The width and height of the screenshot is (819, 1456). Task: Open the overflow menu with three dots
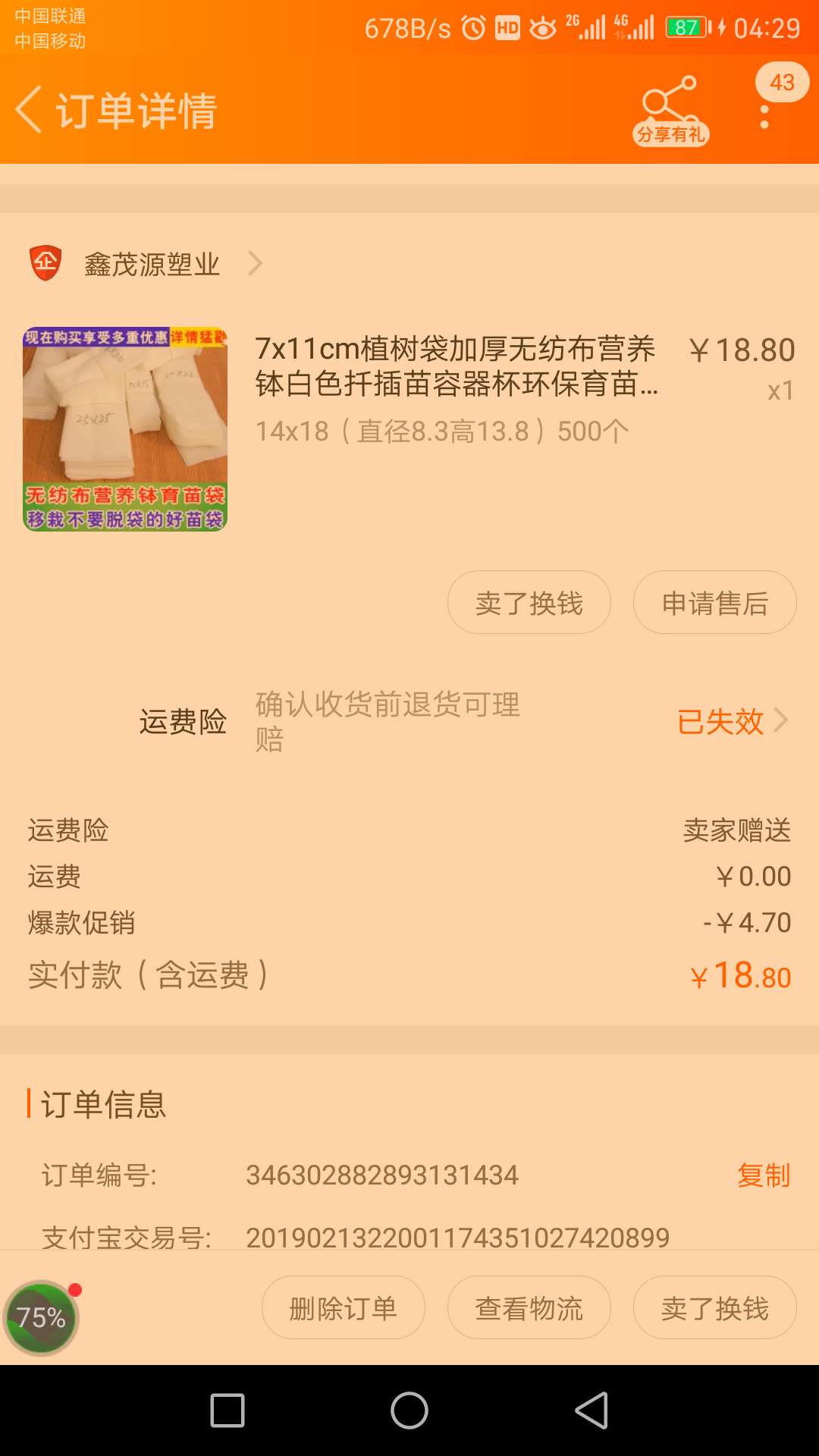pyautogui.click(x=764, y=117)
